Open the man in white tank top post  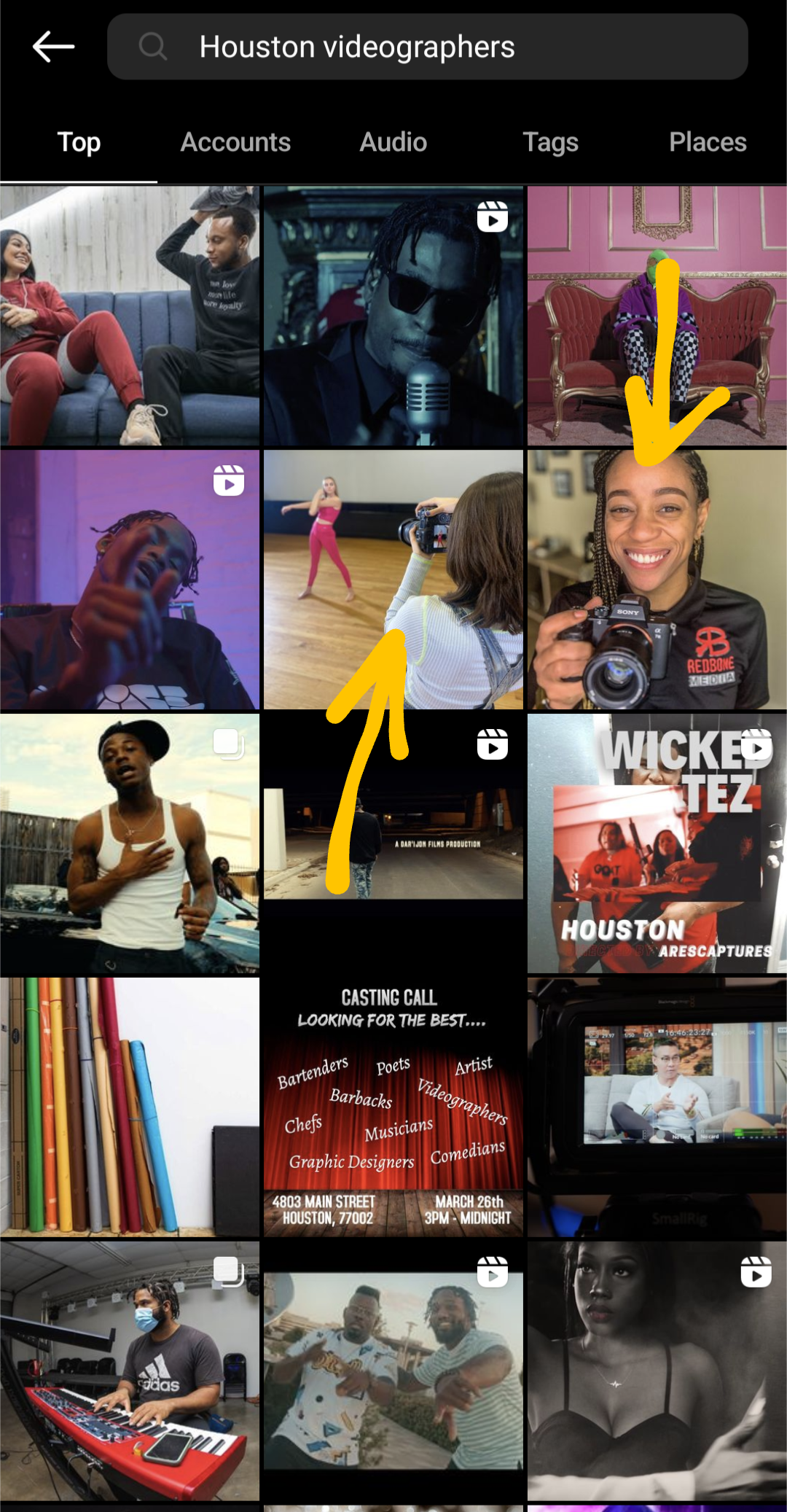click(130, 843)
